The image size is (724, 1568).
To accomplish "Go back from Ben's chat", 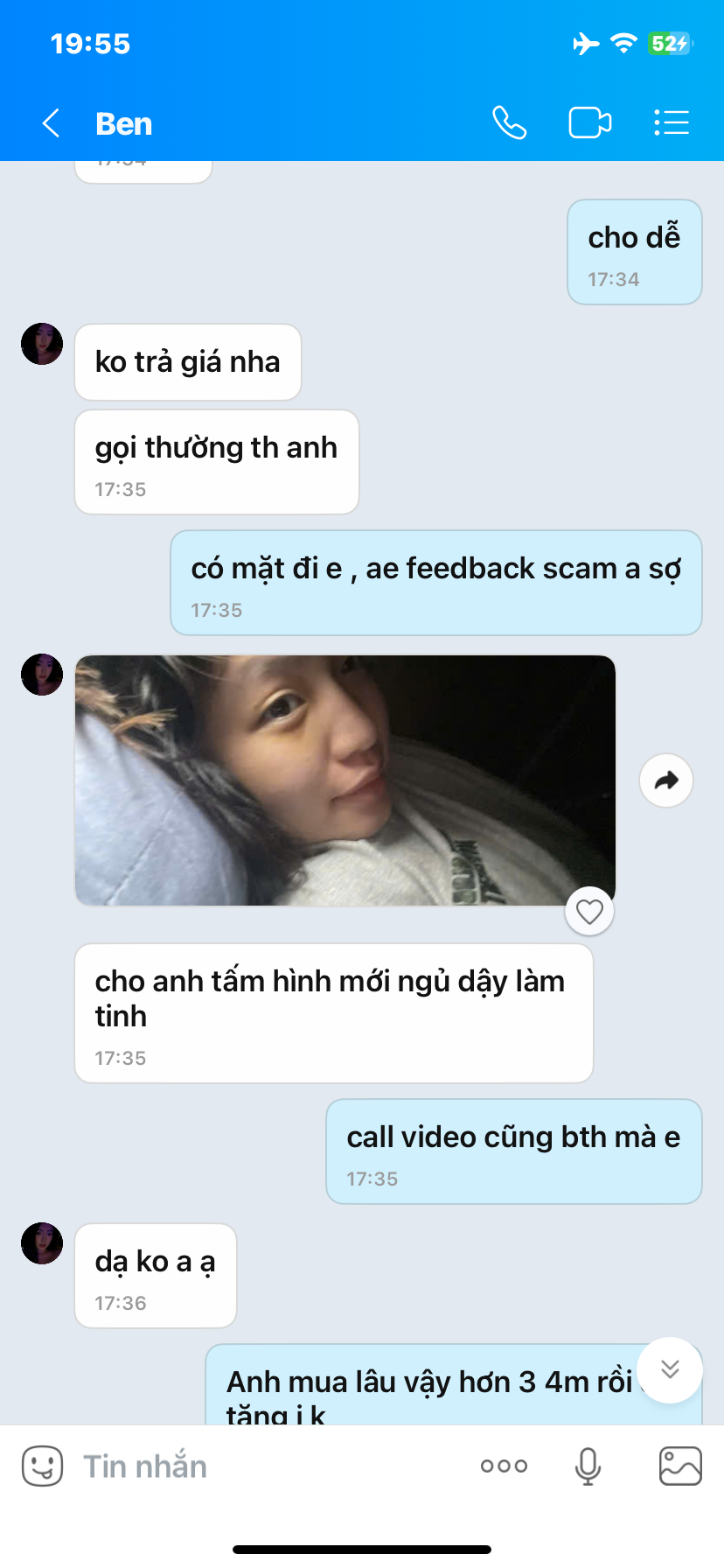I will tap(51, 123).
